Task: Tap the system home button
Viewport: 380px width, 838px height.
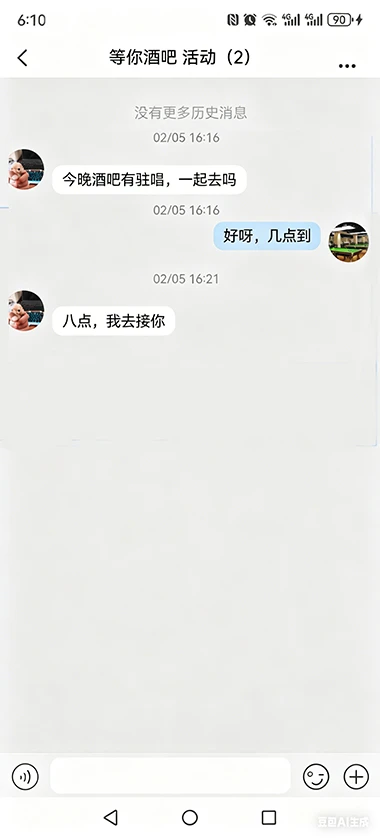Action: click(190, 817)
